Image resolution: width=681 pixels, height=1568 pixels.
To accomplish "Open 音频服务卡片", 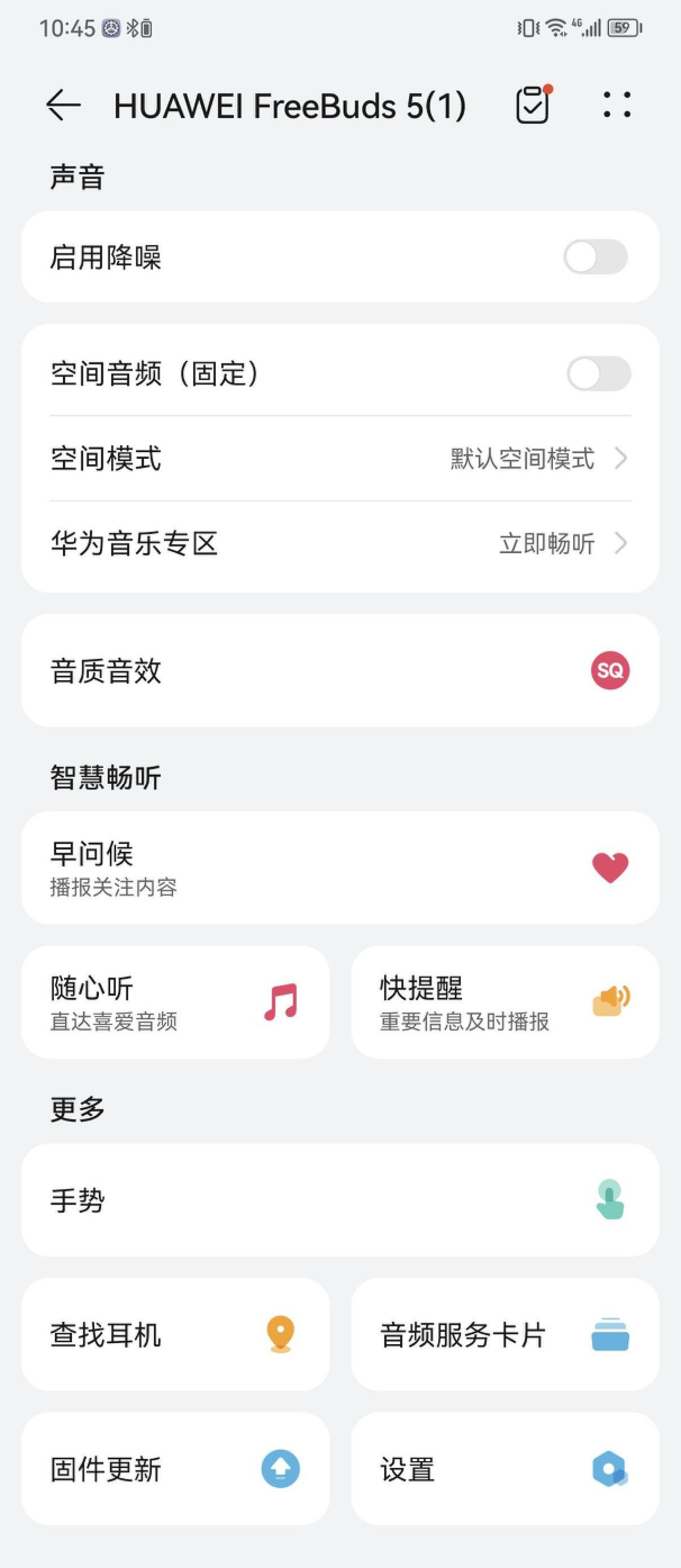I will pos(505,1334).
